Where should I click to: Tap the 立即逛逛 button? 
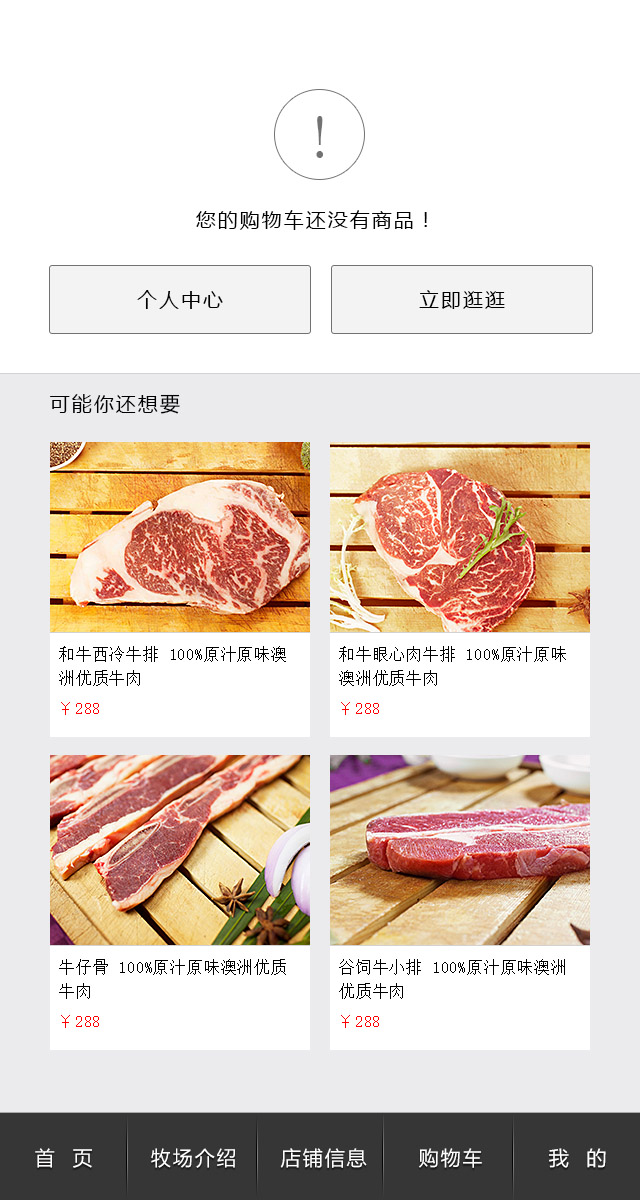click(x=461, y=299)
